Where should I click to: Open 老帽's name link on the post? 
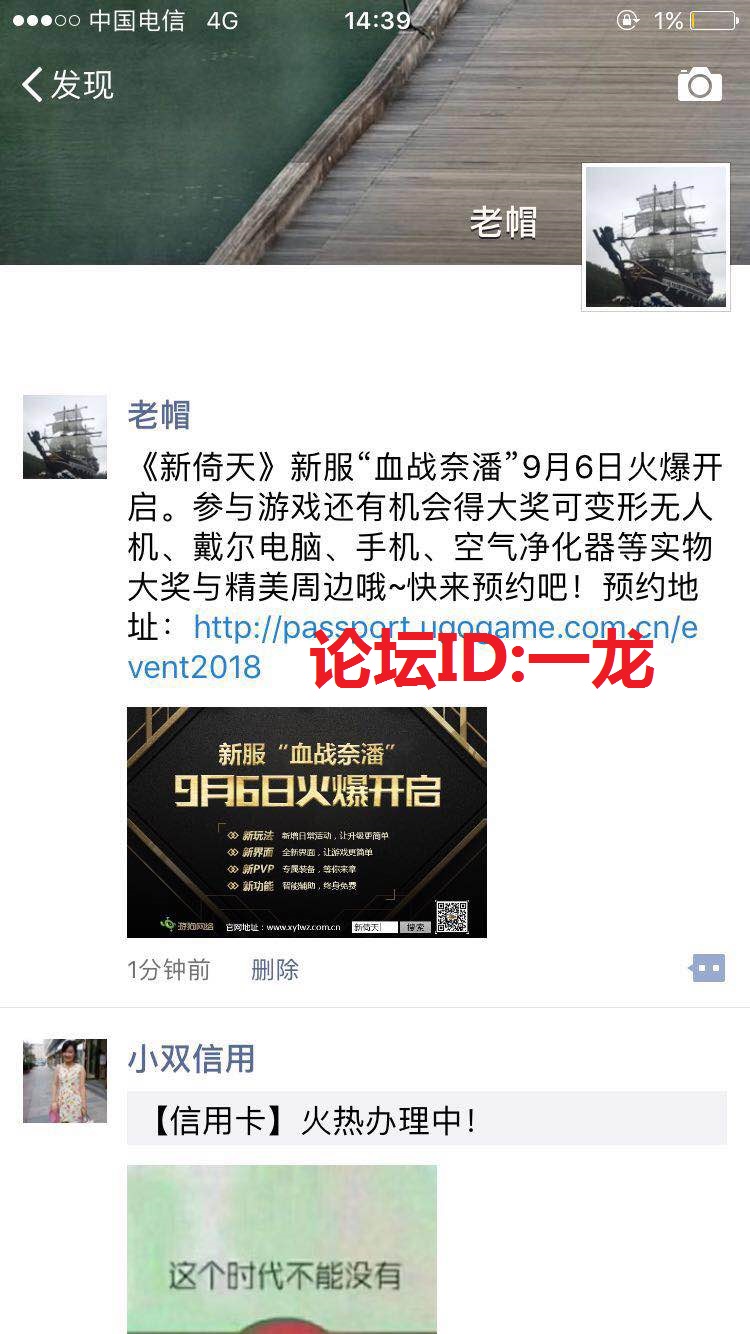point(159,415)
